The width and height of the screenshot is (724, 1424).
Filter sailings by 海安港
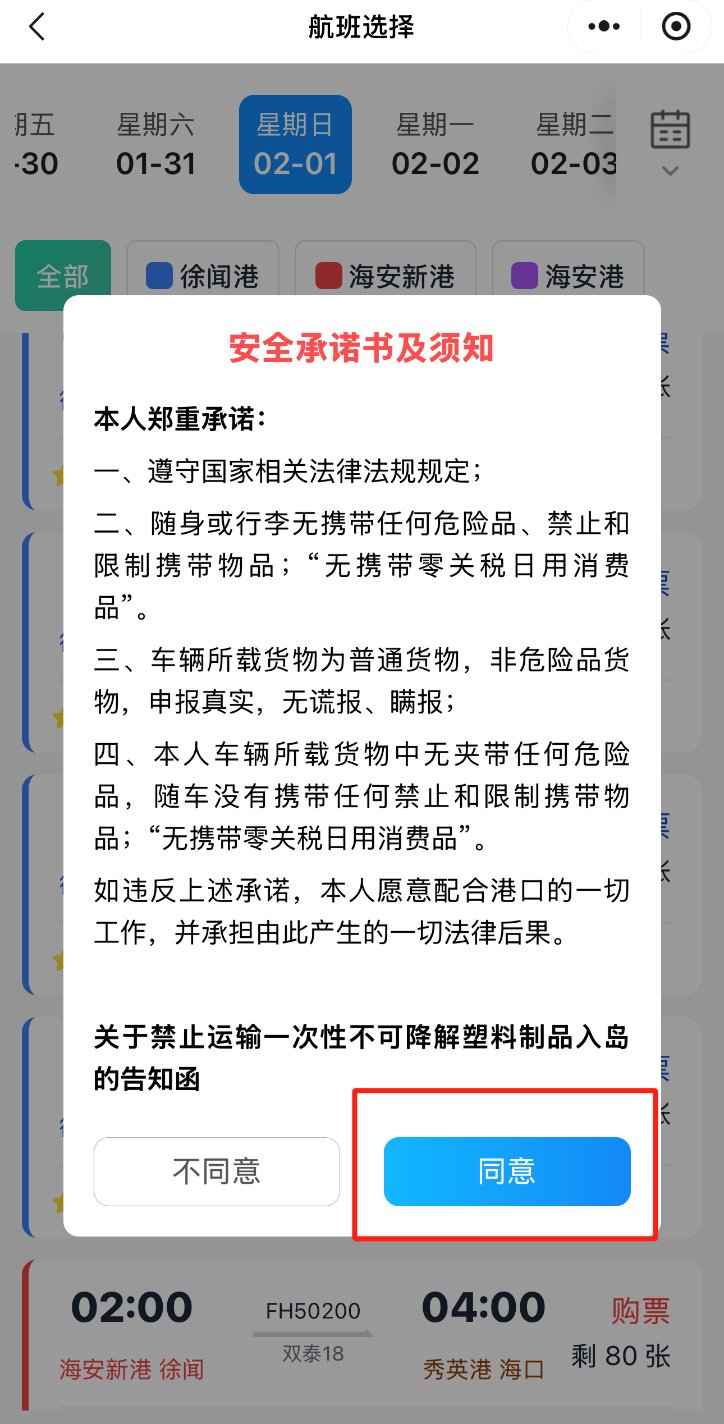pos(568,276)
